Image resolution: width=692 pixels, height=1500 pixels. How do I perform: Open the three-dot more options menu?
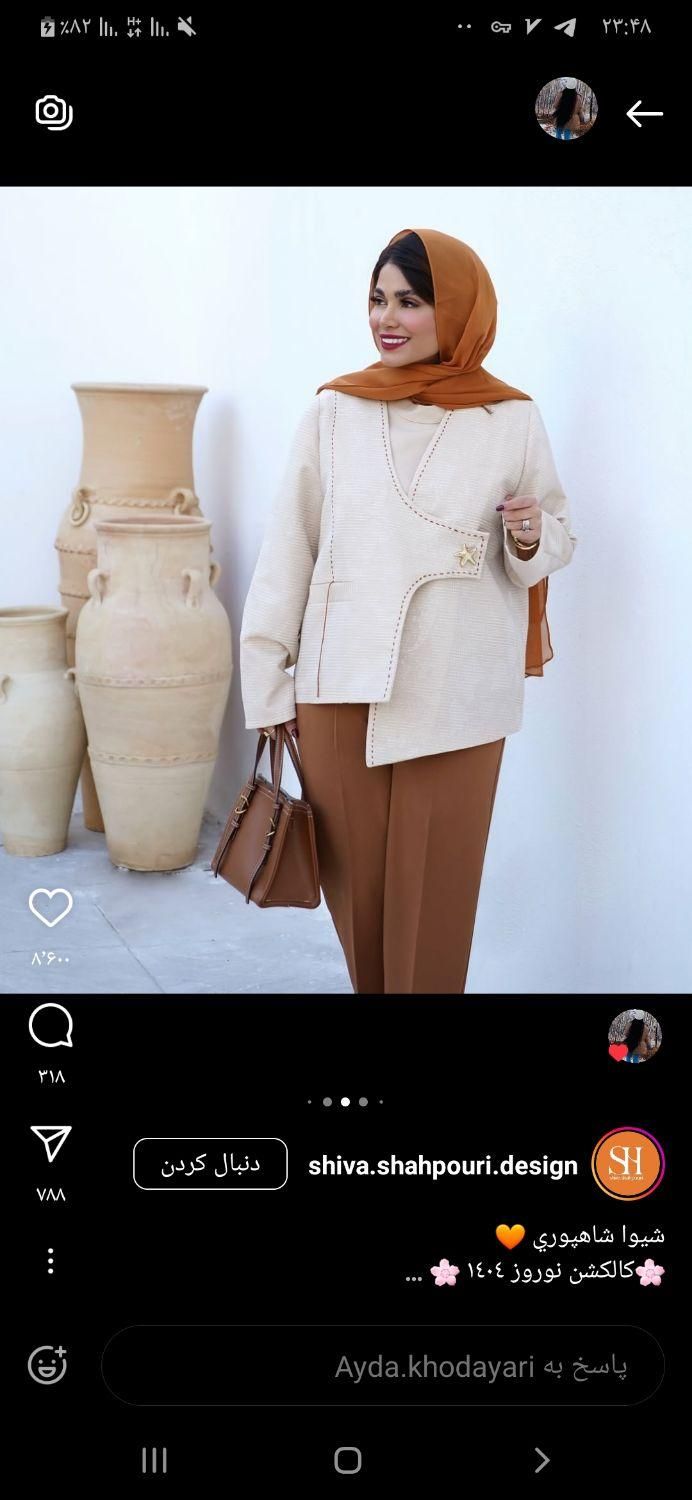pyautogui.click(x=50, y=1261)
